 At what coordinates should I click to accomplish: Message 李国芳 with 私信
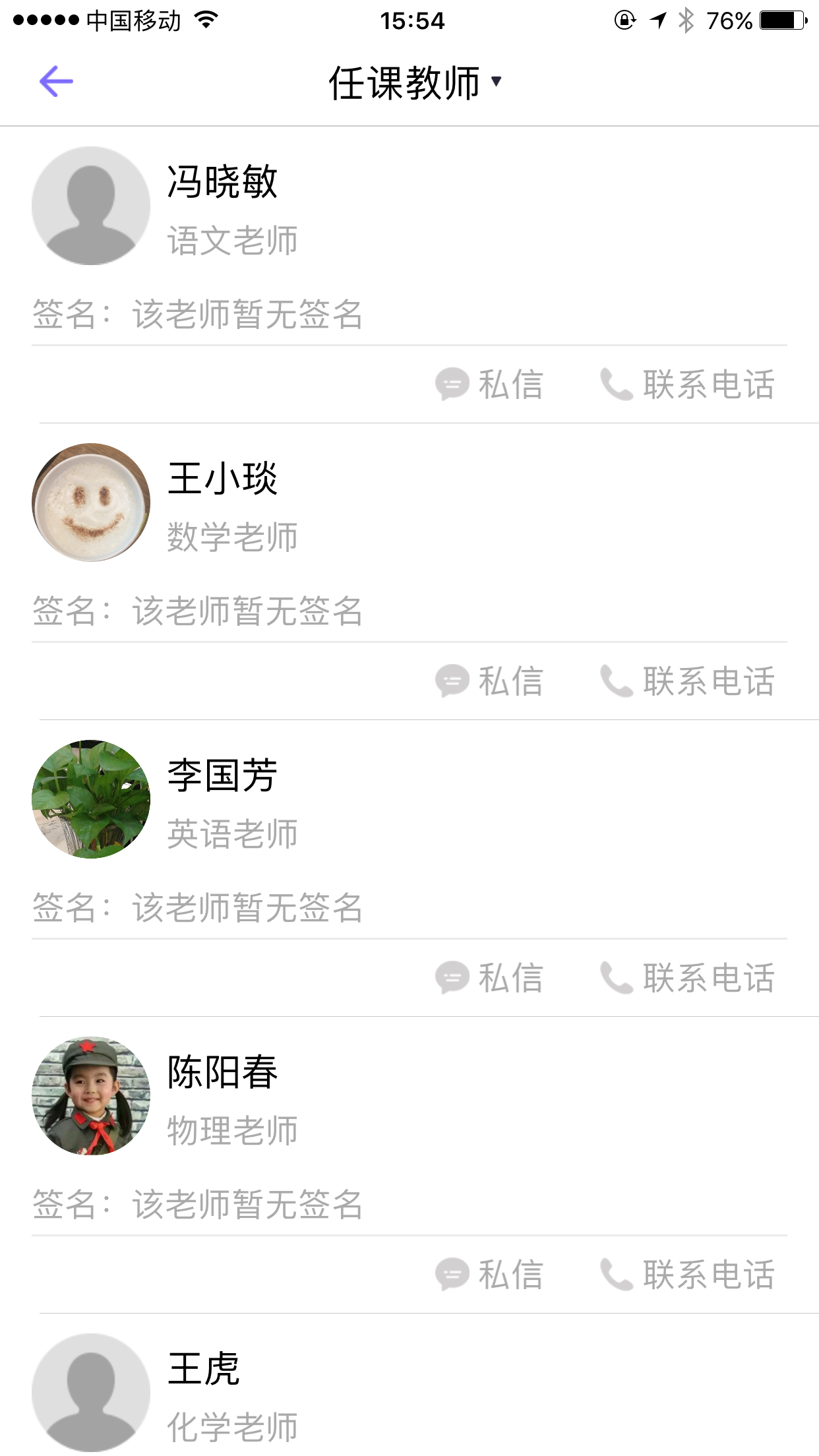click(x=489, y=978)
